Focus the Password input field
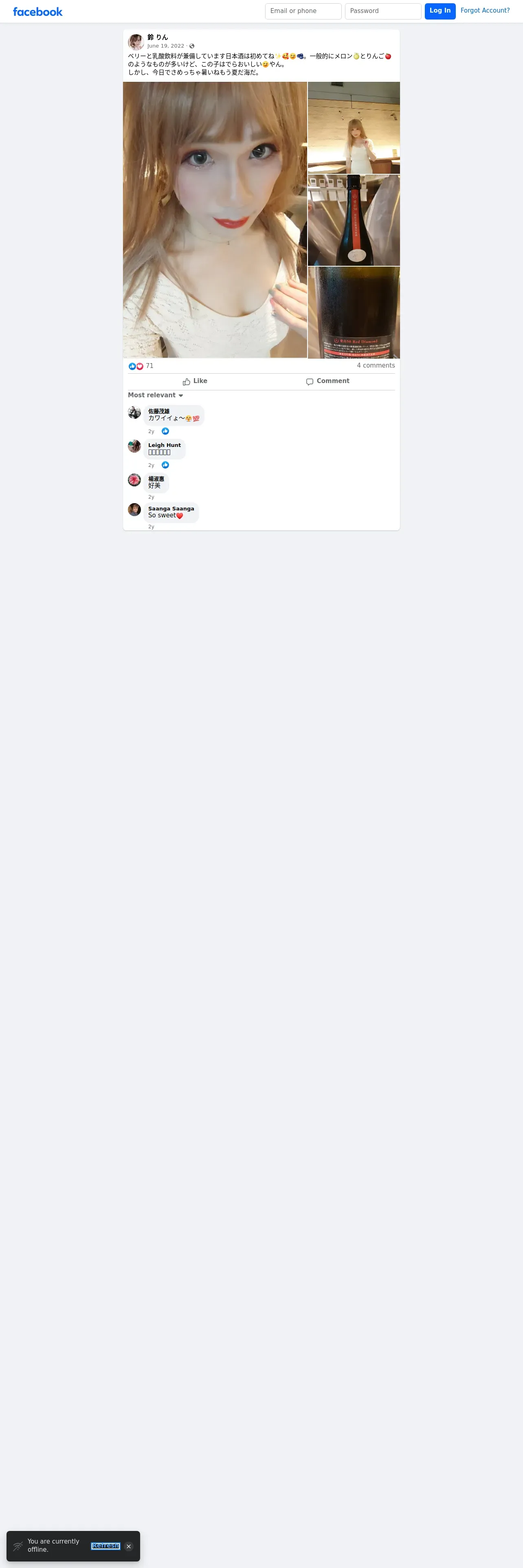 tap(382, 11)
